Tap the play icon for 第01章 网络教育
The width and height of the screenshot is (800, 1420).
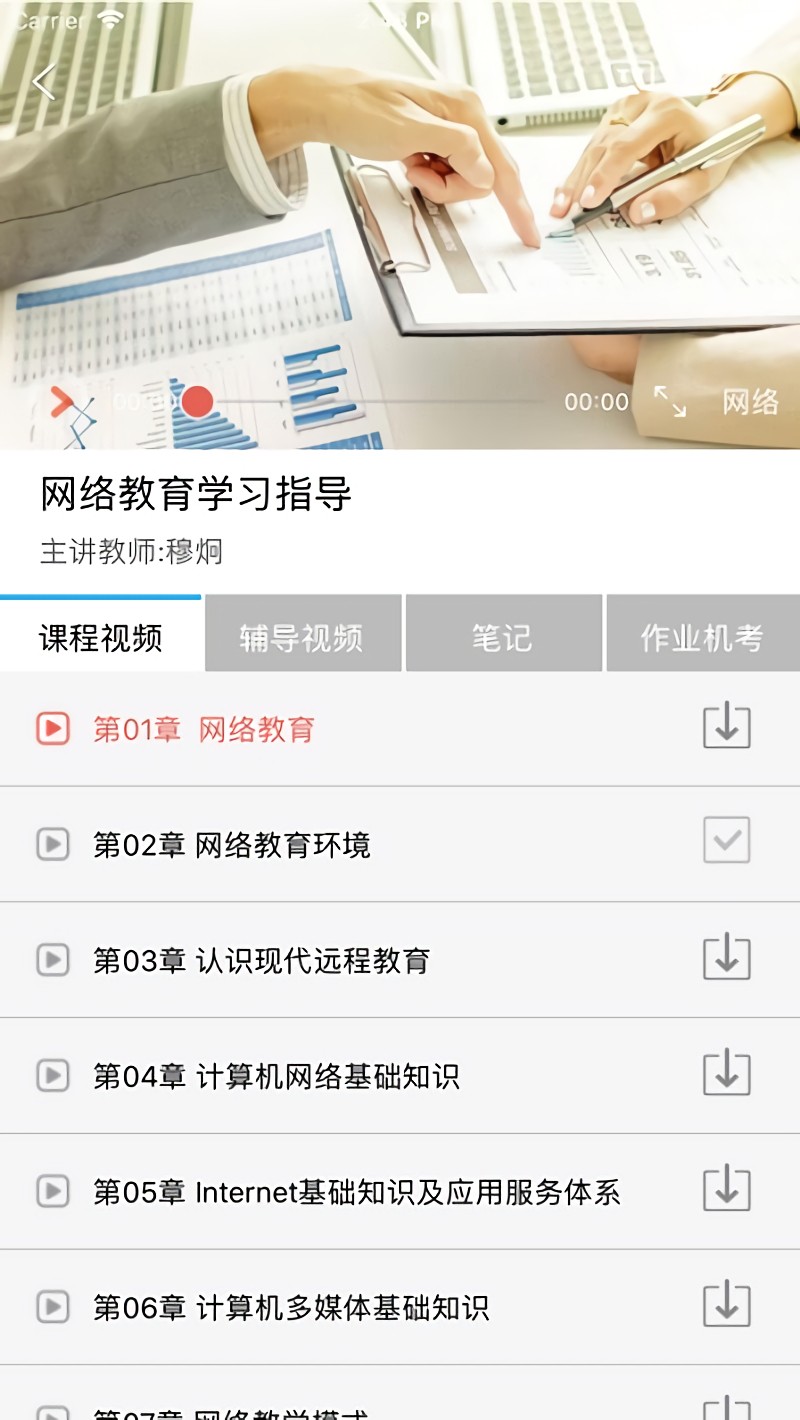click(52, 729)
